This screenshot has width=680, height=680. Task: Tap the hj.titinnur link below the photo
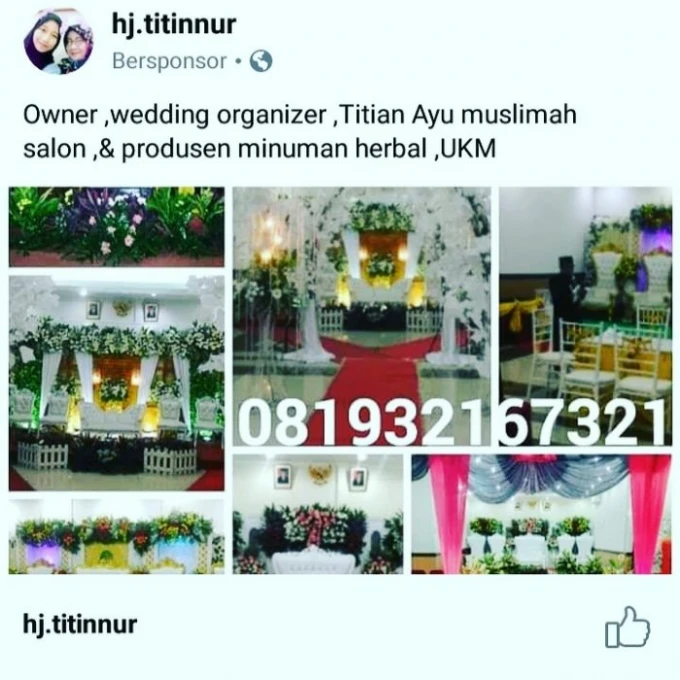pyautogui.click(x=80, y=626)
